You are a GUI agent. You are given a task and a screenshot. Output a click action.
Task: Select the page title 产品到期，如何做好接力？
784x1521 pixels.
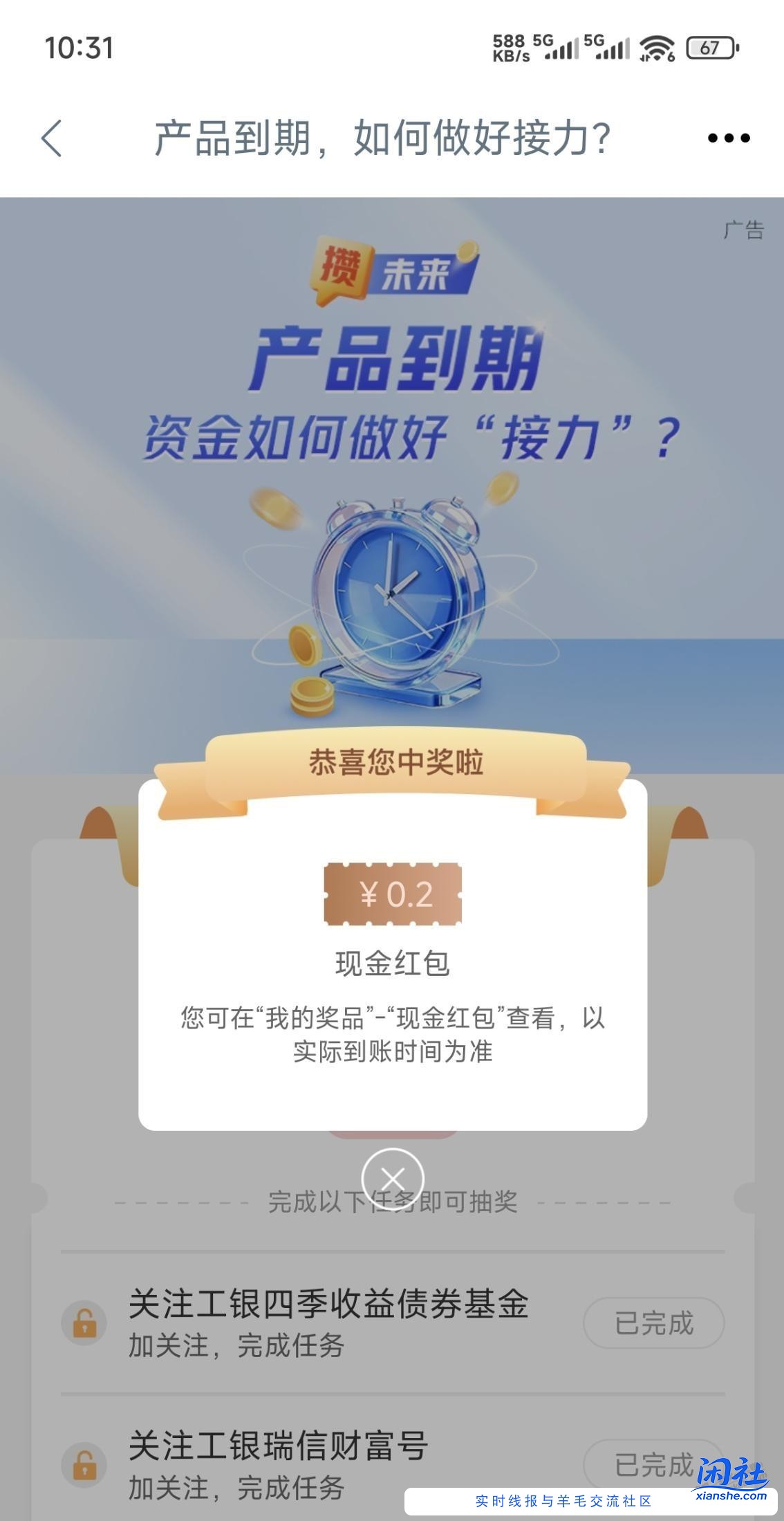click(x=384, y=138)
